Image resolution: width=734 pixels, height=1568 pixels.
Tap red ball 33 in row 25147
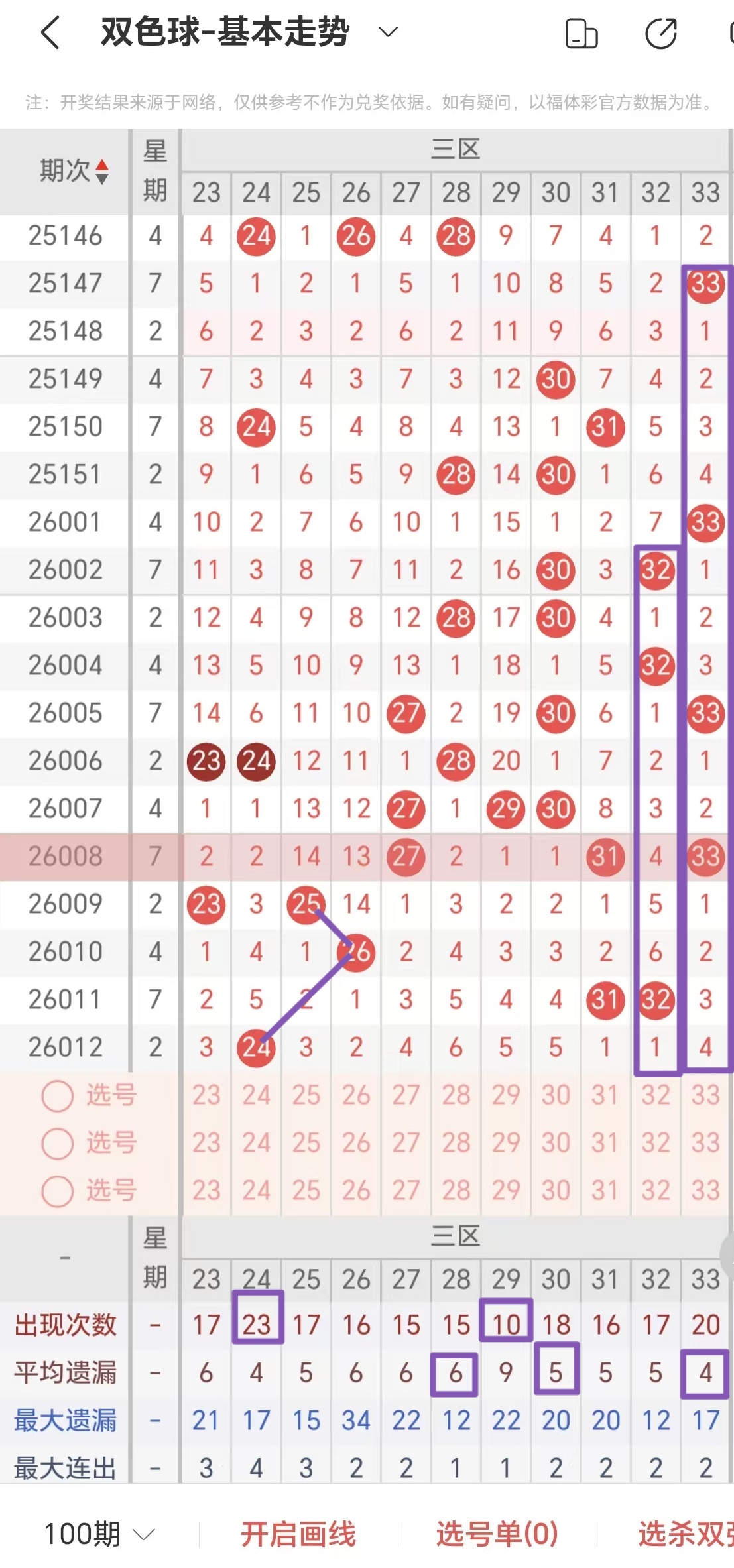click(x=705, y=286)
